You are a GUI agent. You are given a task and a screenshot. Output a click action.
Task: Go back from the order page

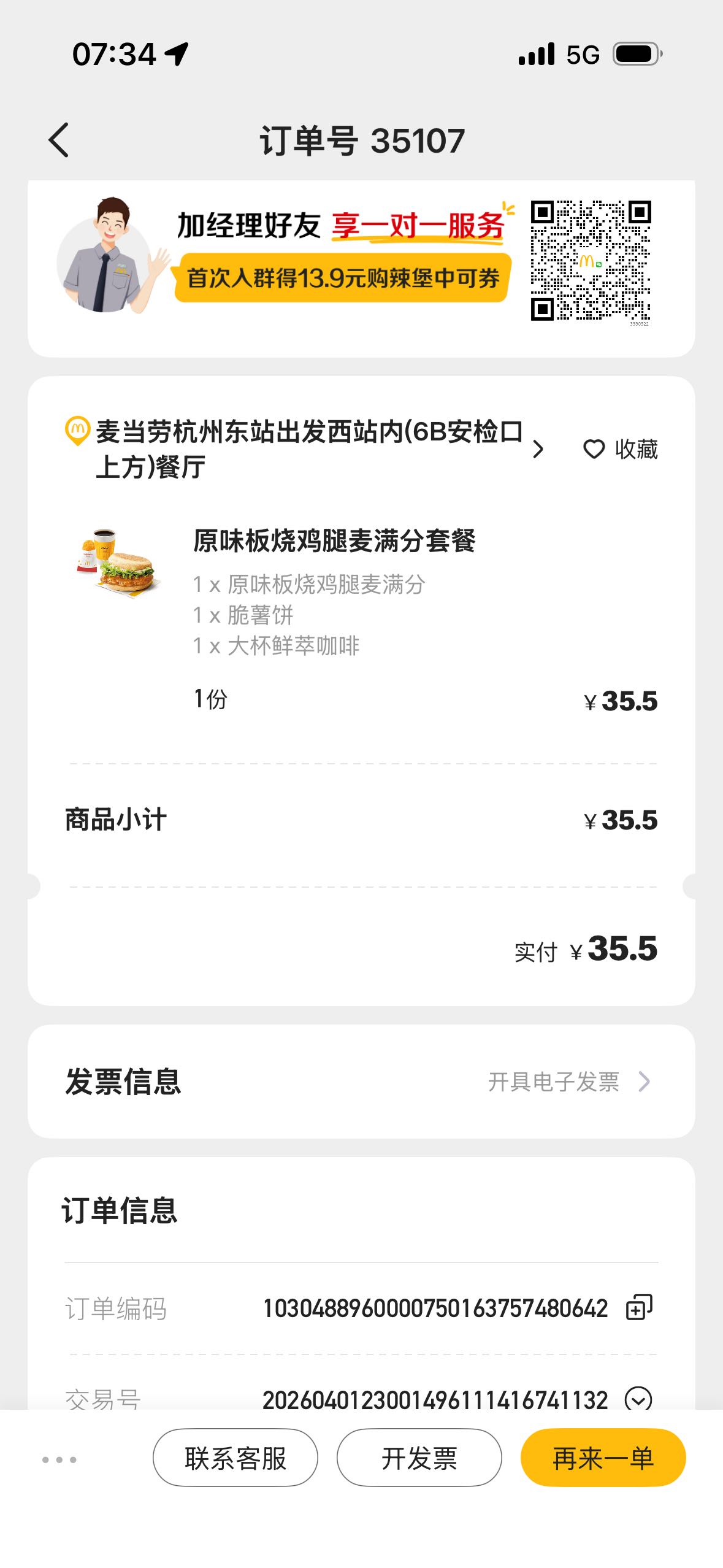tap(59, 140)
